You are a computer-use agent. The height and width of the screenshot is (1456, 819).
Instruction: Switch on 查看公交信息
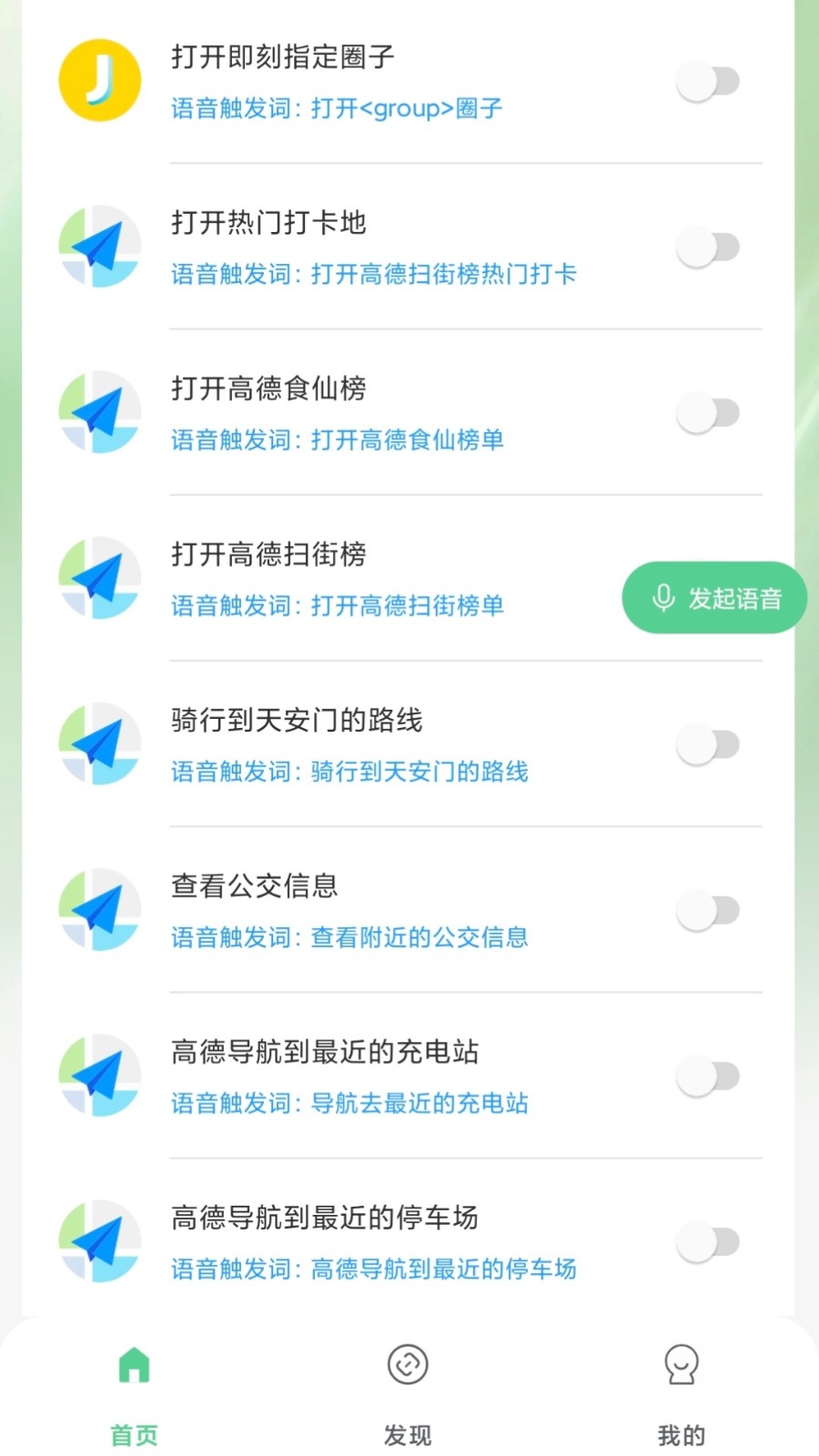pos(708,911)
